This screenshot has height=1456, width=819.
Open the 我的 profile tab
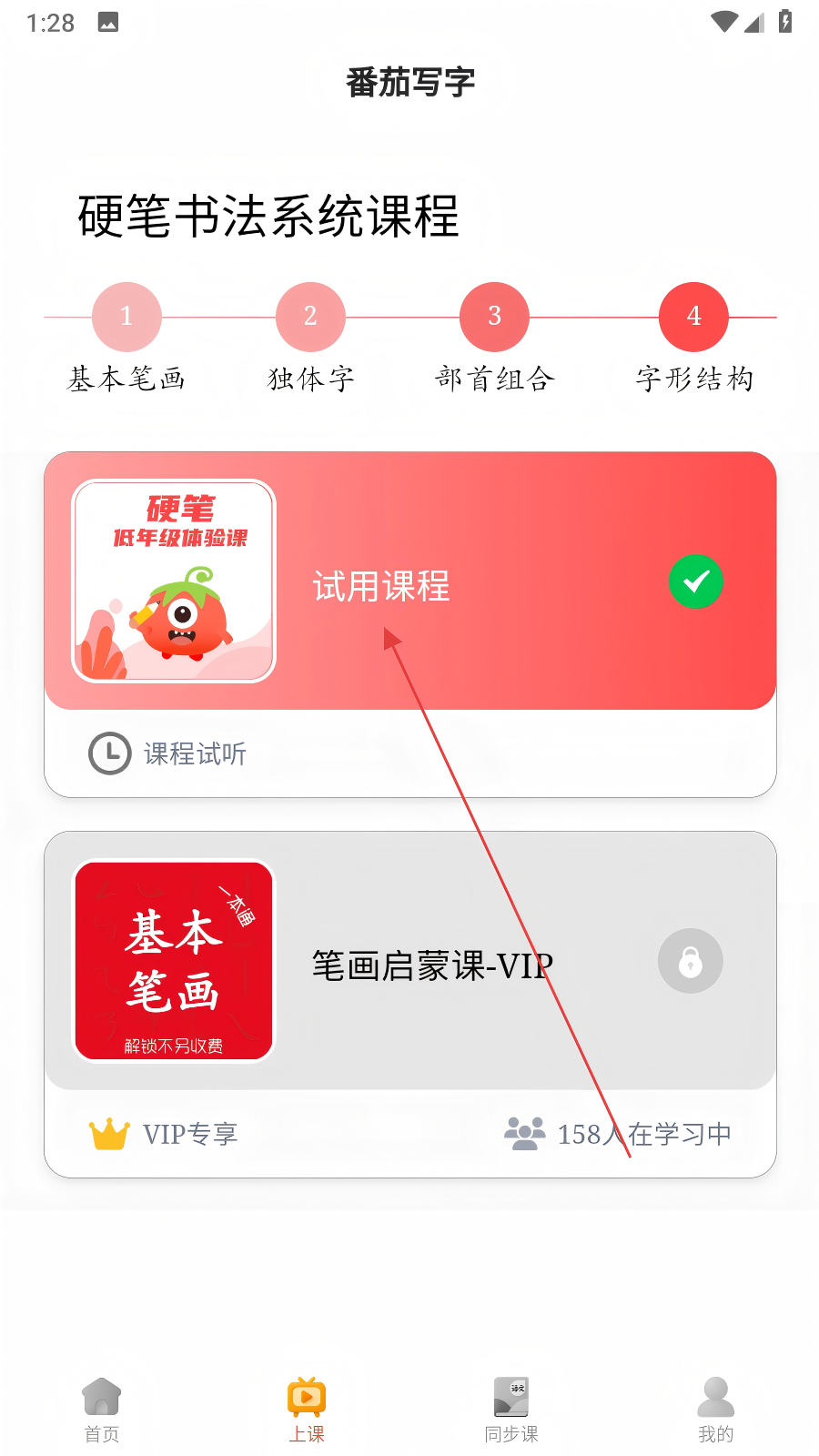coord(715,1410)
